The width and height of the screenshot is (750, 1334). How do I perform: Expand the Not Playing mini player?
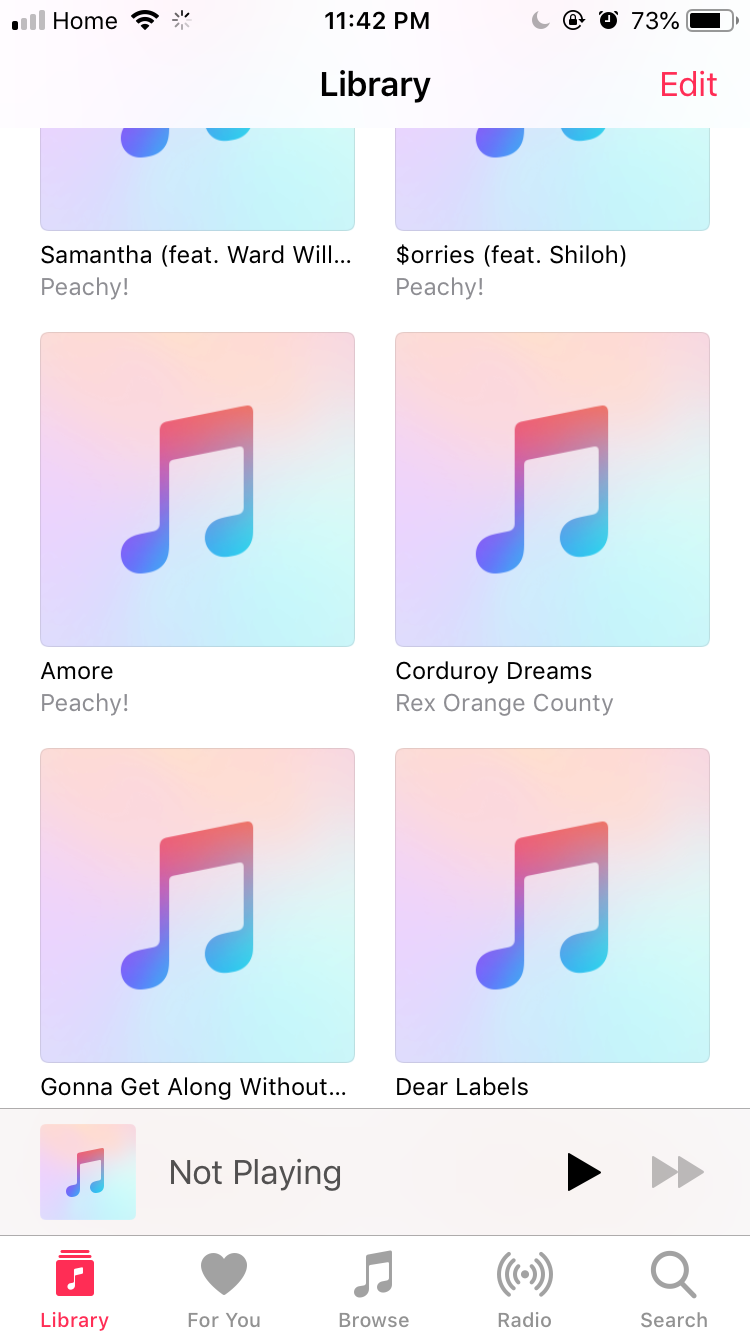click(300, 1172)
